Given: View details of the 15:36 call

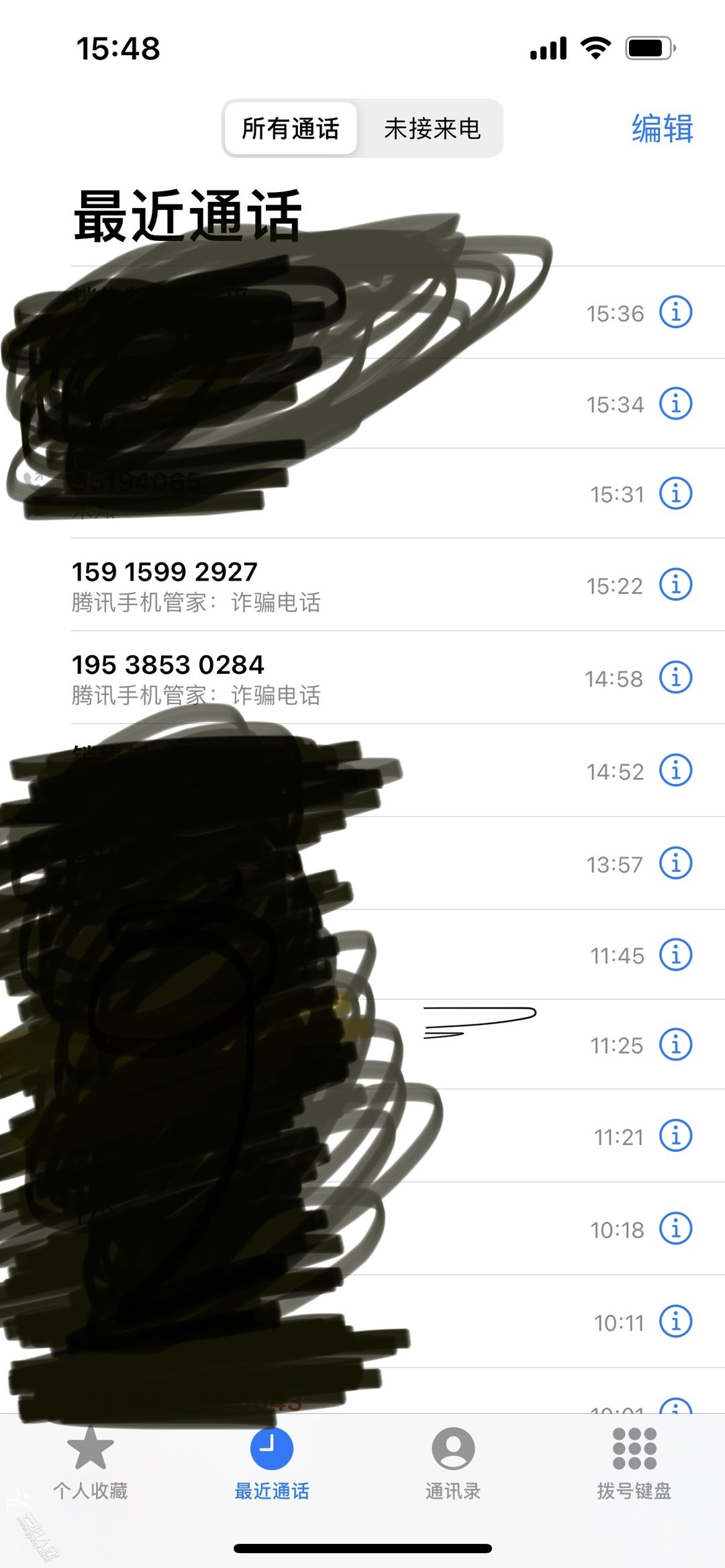Looking at the screenshot, I should 675,312.
